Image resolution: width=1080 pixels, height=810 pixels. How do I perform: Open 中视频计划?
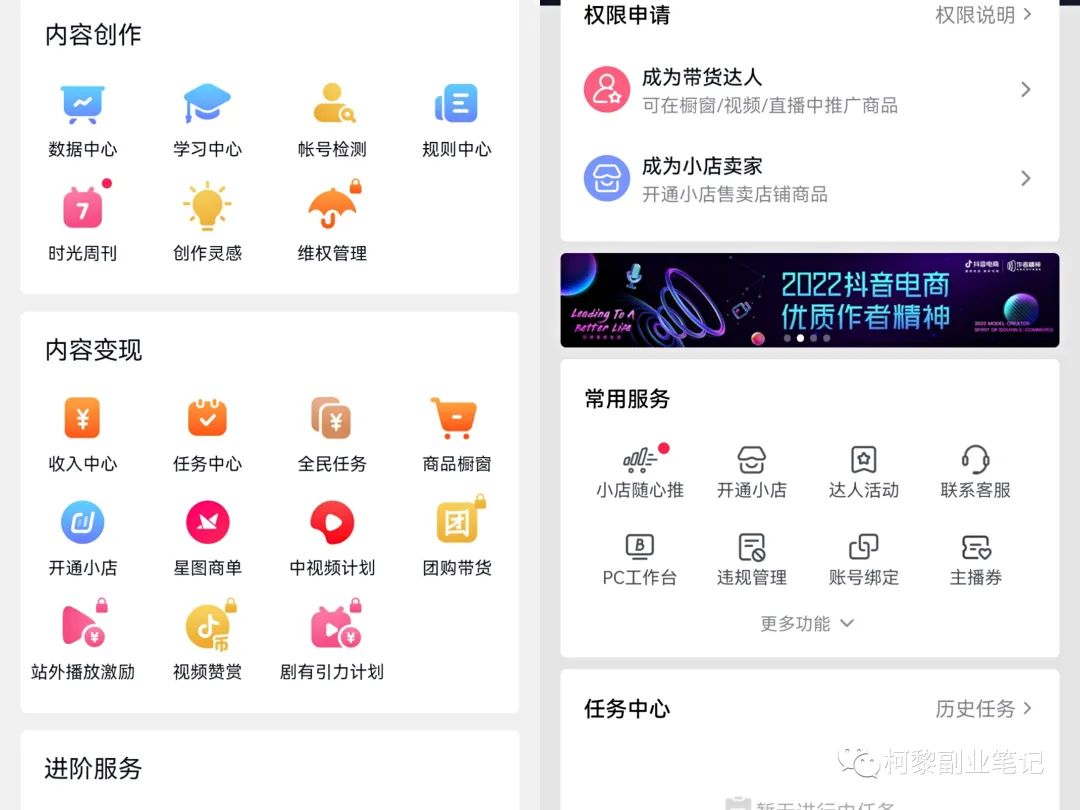click(x=332, y=538)
